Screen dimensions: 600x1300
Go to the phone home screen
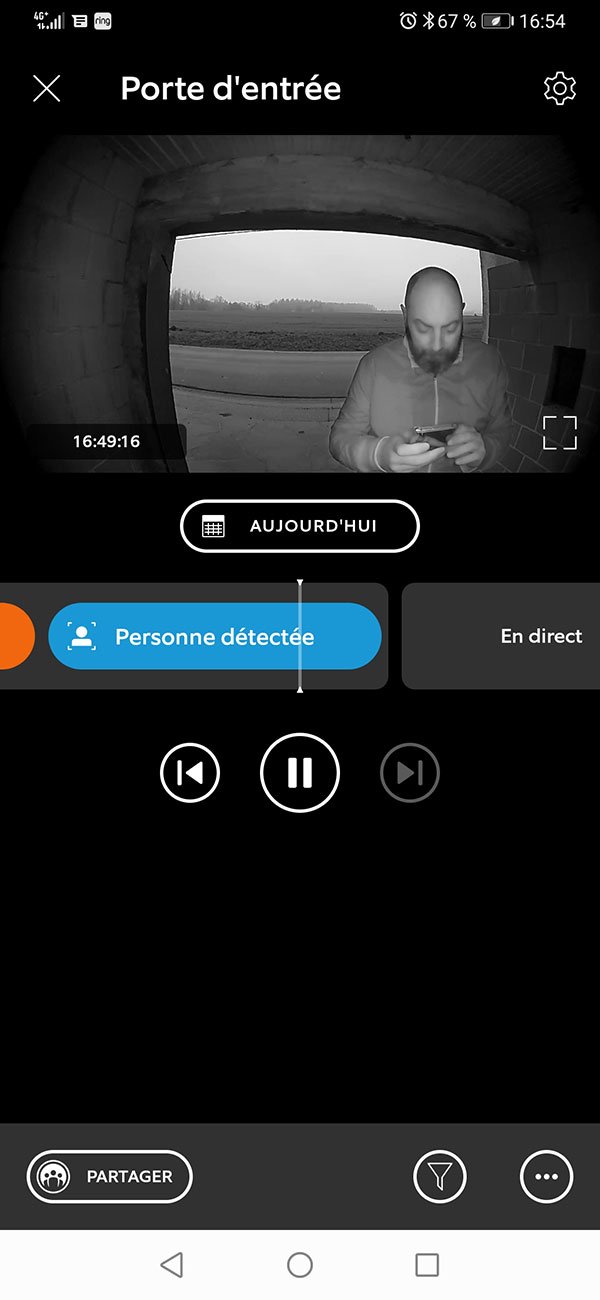pos(300,1265)
